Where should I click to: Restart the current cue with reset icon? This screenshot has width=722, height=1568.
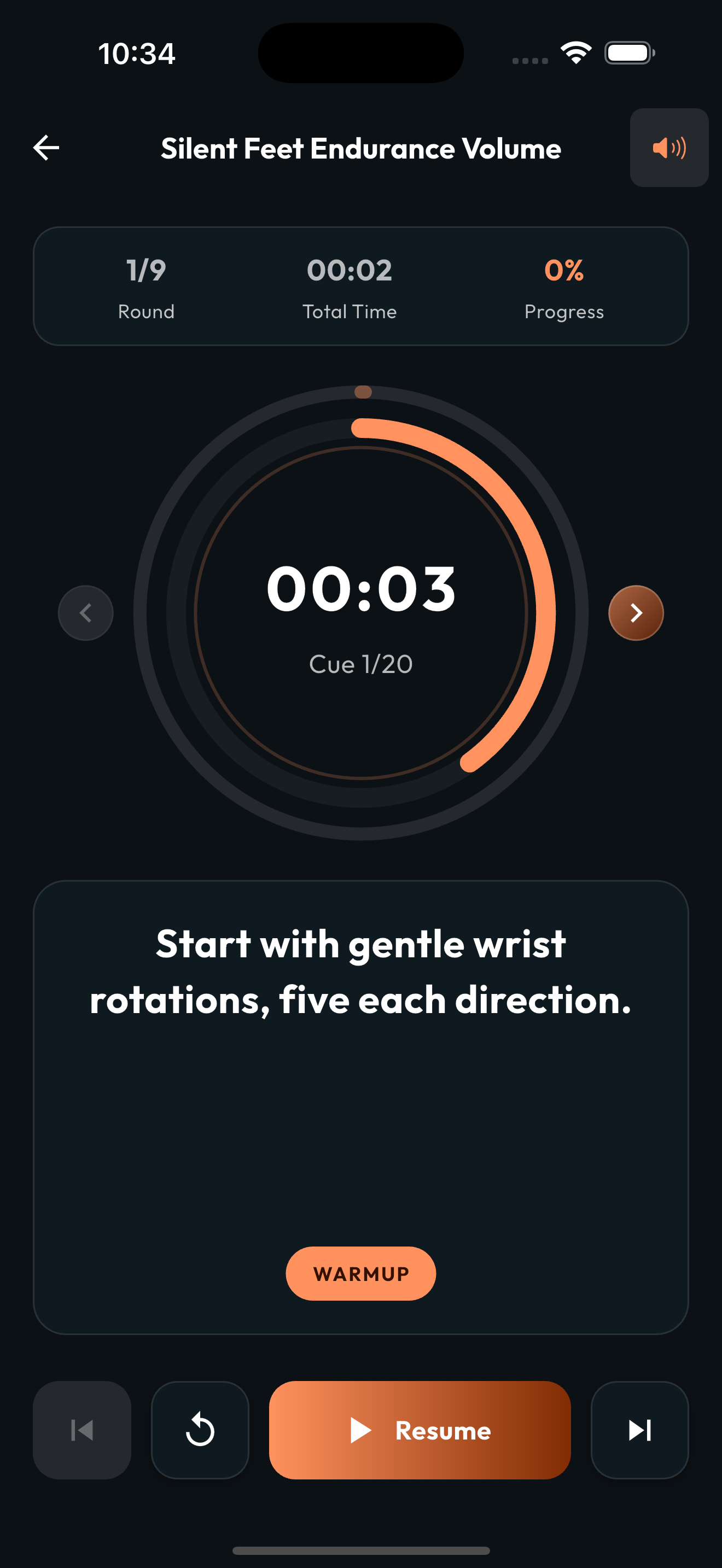point(200,1431)
